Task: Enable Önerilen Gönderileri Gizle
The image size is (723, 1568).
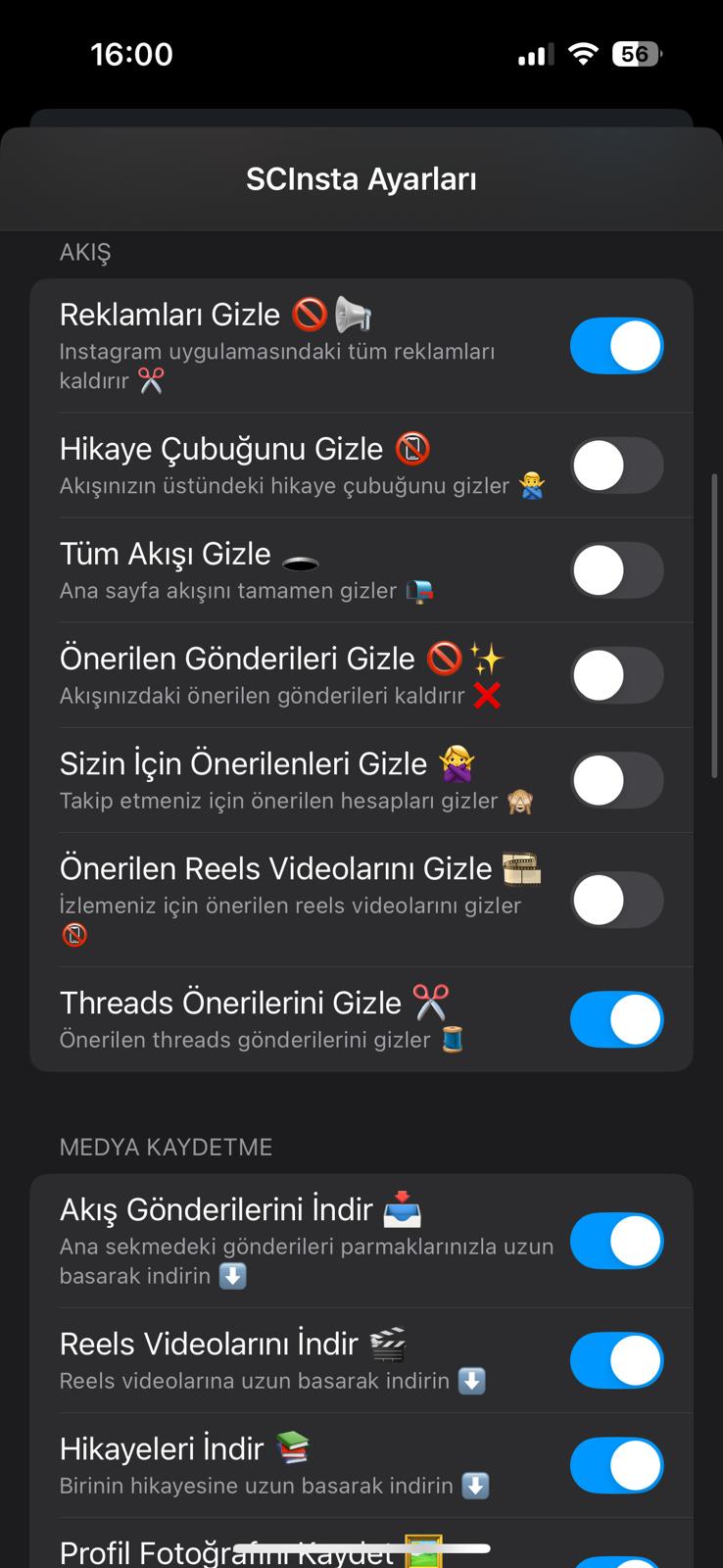Action: tap(616, 675)
